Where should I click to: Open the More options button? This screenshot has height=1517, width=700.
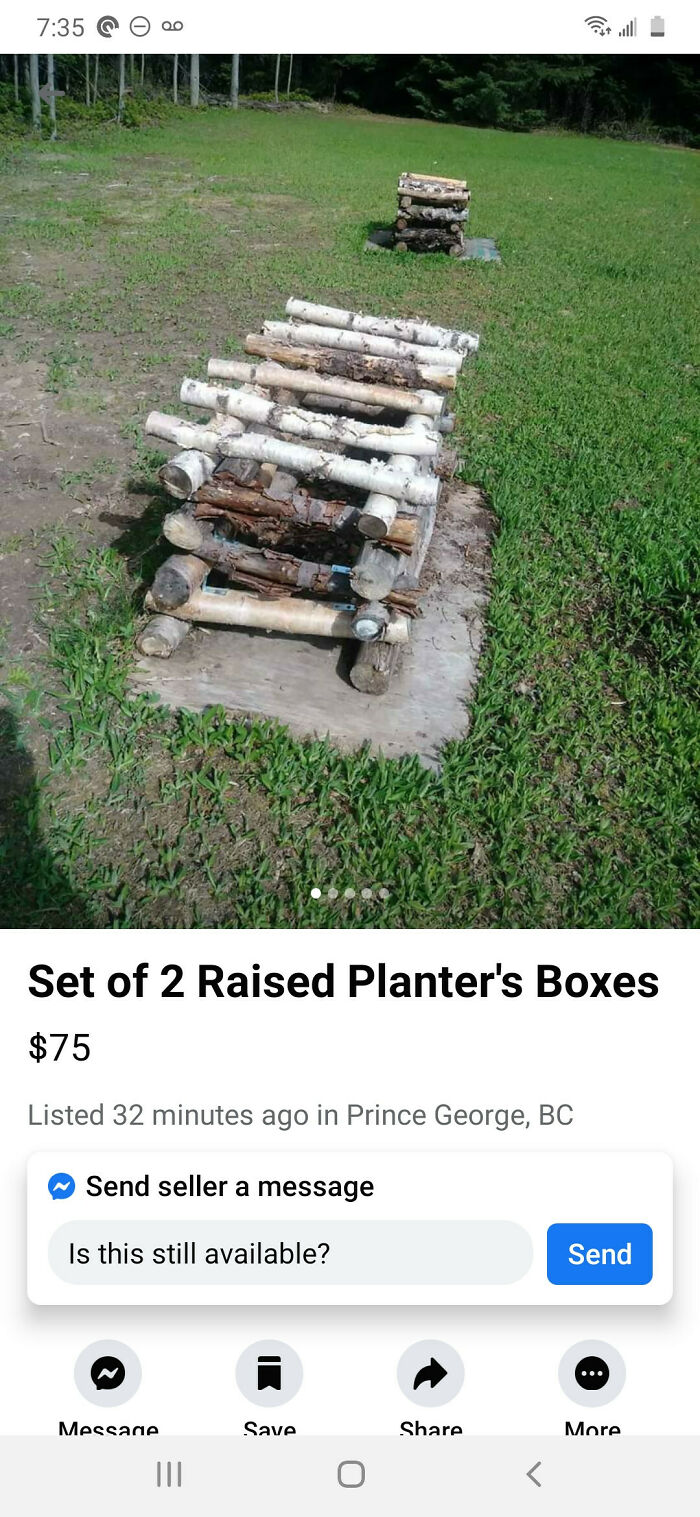coord(592,1375)
